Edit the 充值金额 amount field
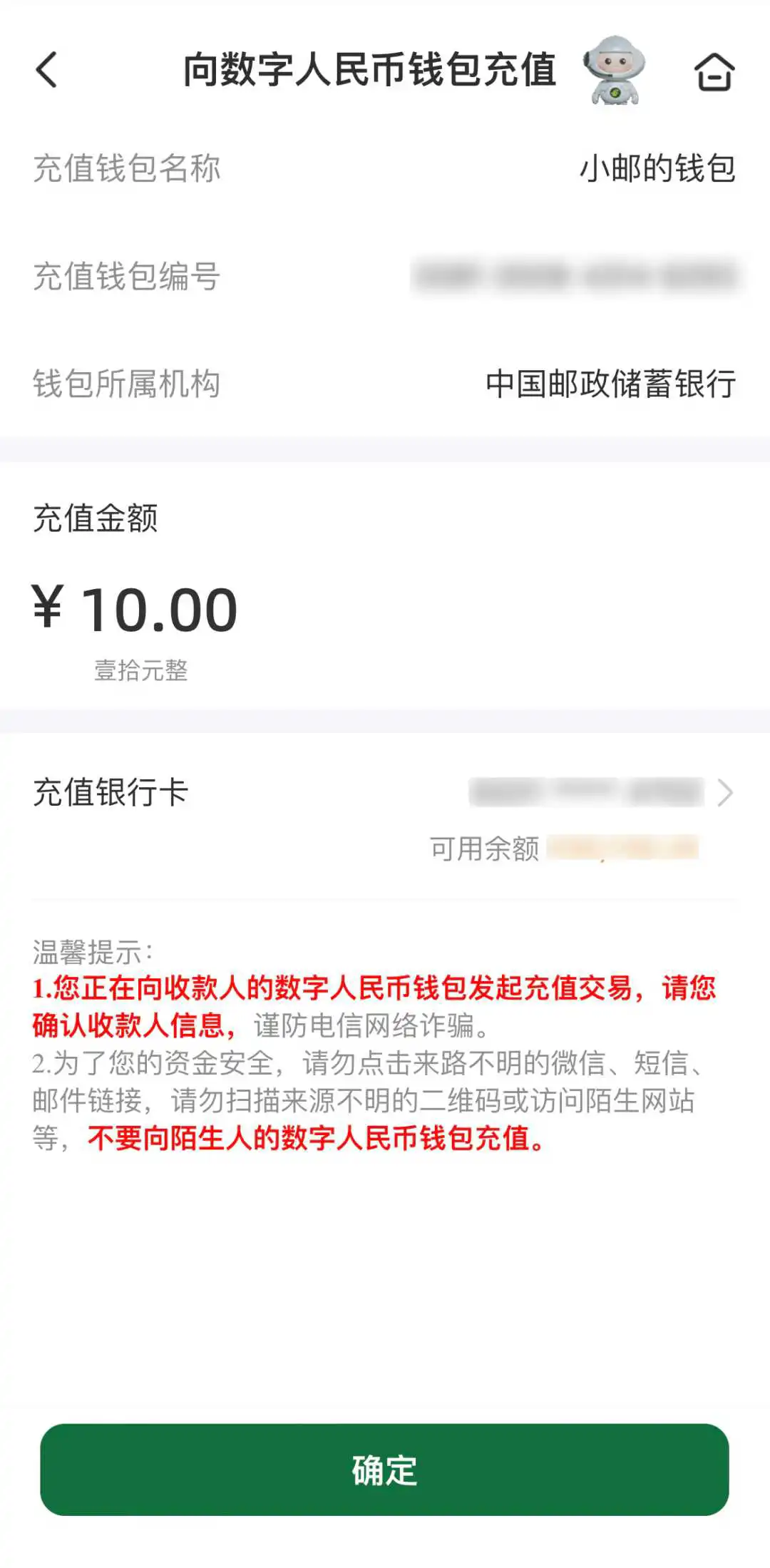The height and width of the screenshot is (1568, 770). coord(158,610)
